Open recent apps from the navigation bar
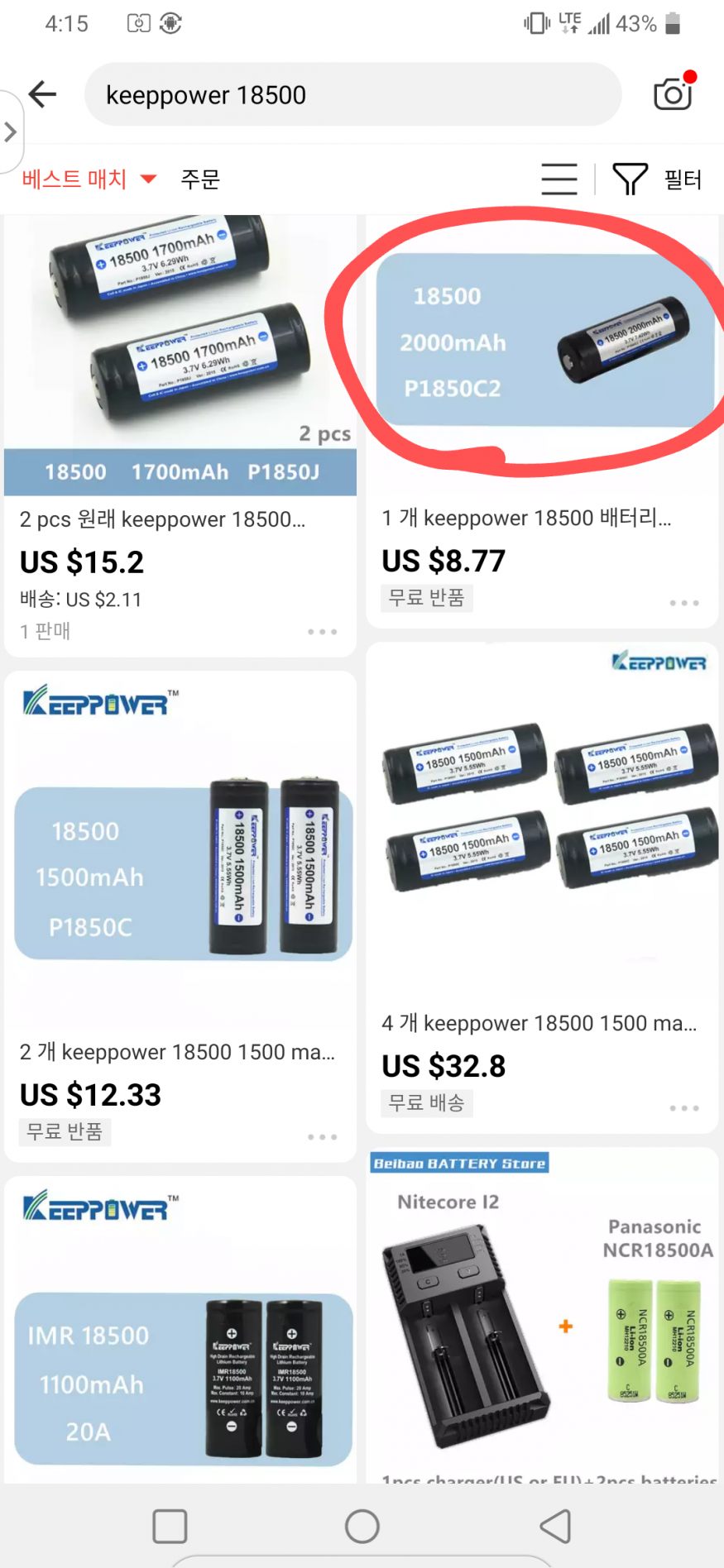The width and height of the screenshot is (724, 1568). click(170, 1526)
